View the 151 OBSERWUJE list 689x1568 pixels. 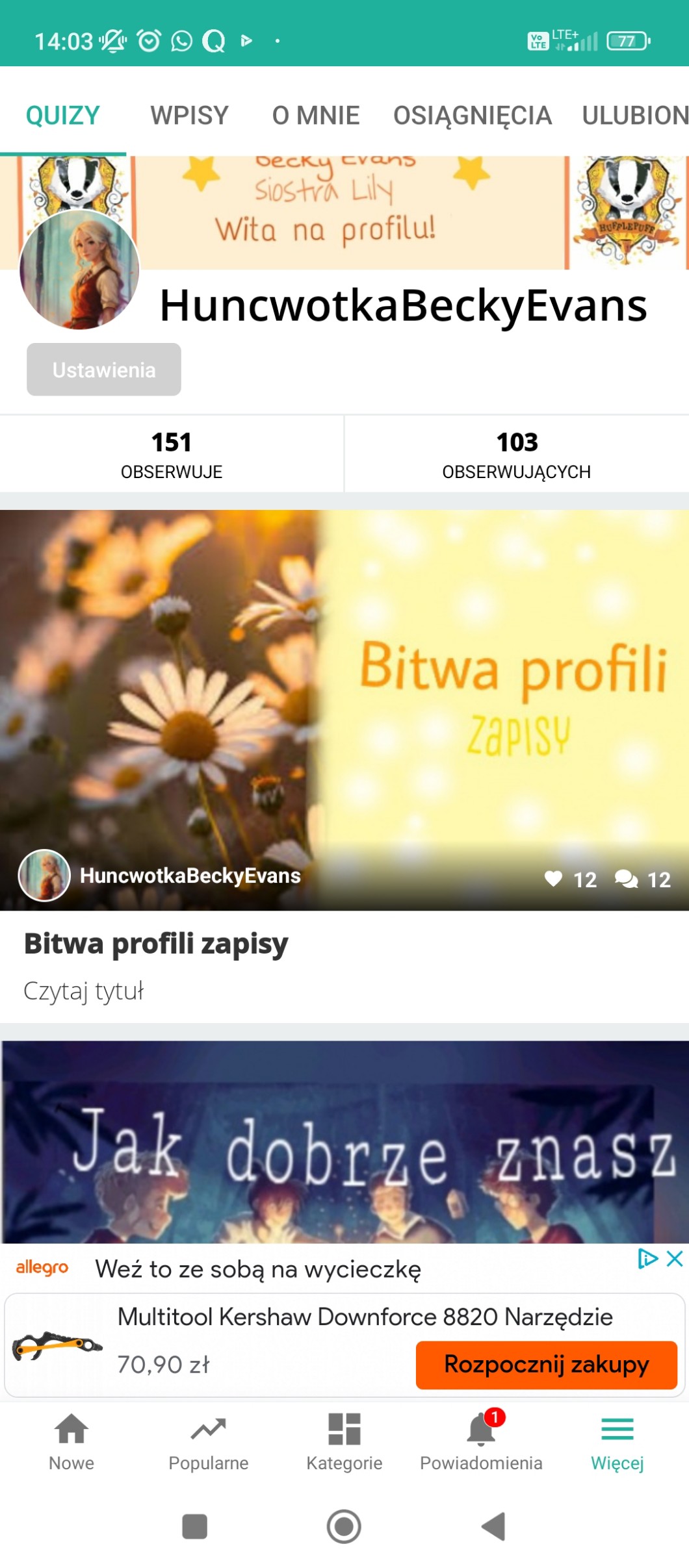172,454
